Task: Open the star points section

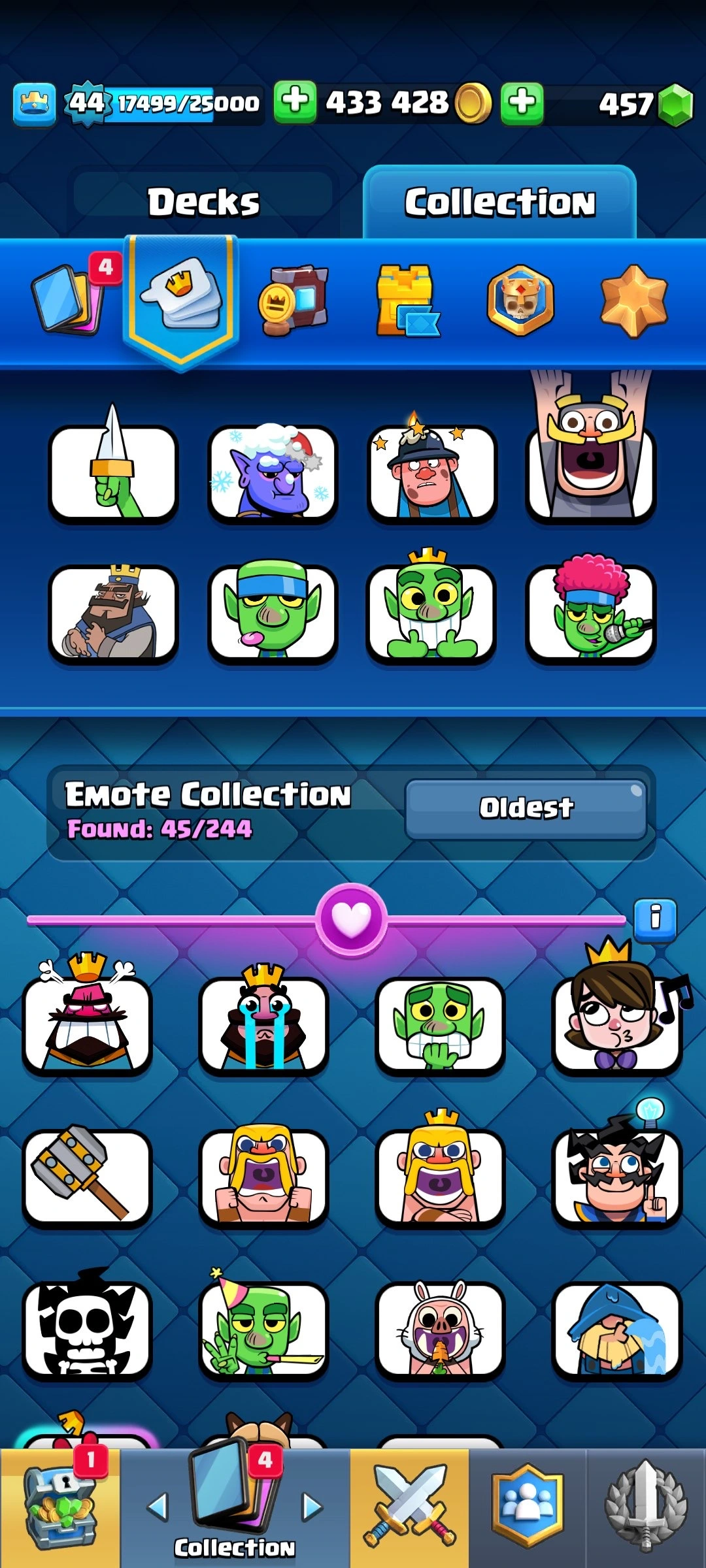Action: click(633, 301)
